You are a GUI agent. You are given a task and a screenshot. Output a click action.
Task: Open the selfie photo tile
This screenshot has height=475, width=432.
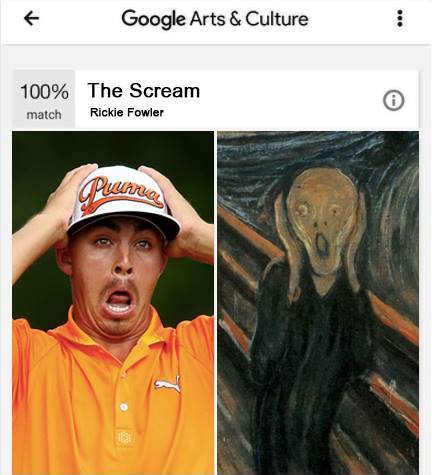[113, 303]
